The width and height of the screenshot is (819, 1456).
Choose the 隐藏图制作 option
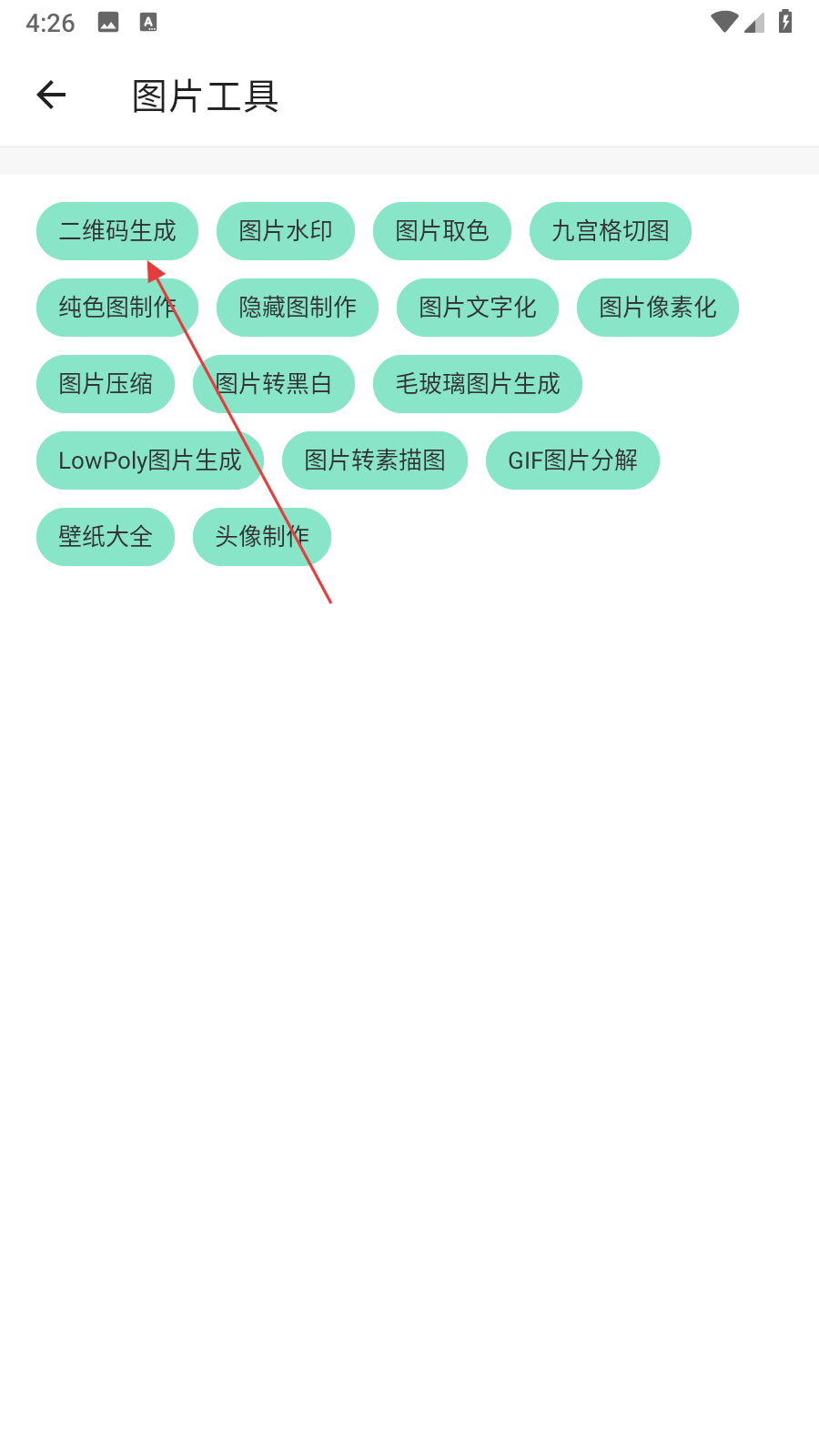298,308
